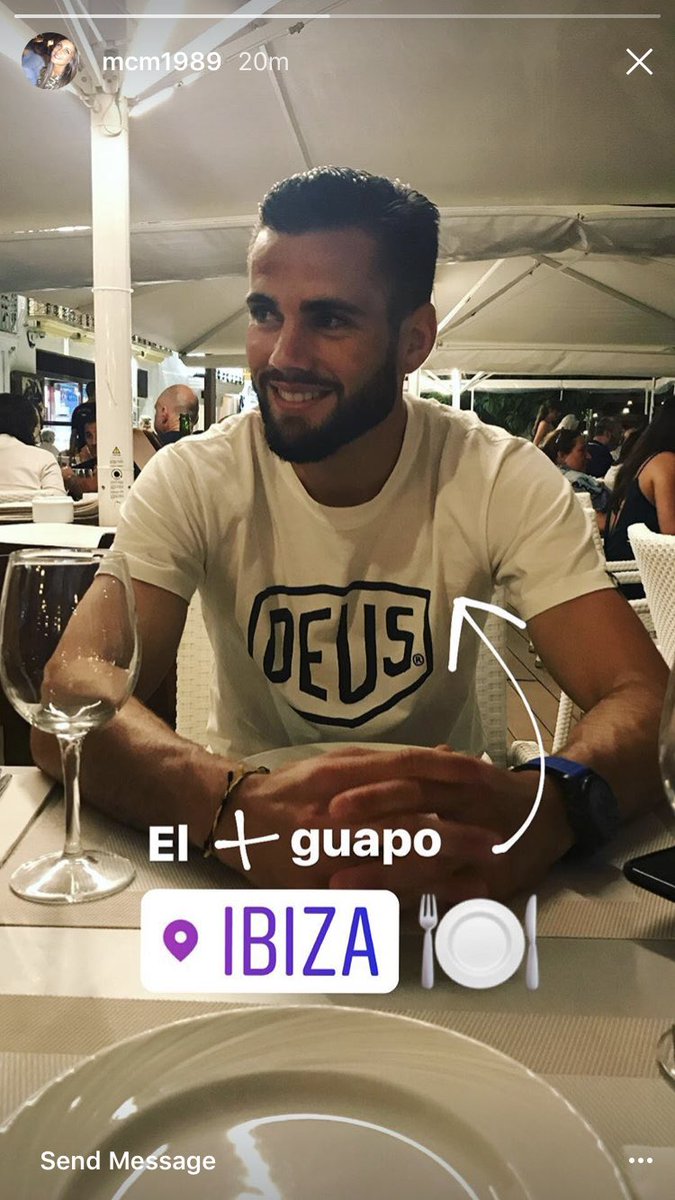This screenshot has width=675, height=1200.
Task: Open the IBIZA location sticker
Action: click(270, 941)
